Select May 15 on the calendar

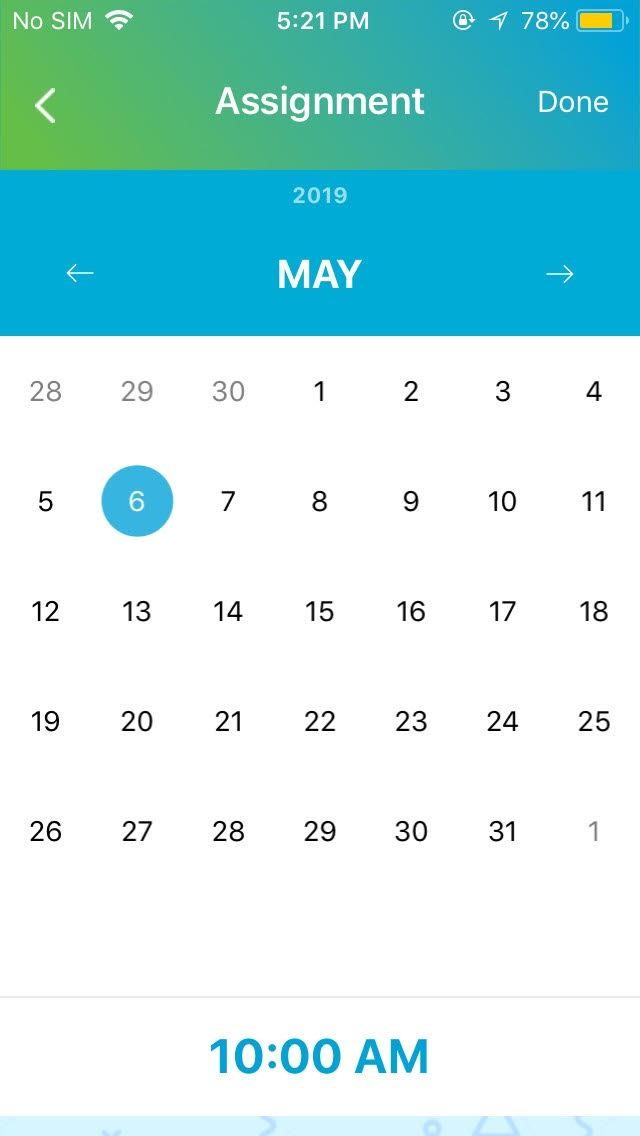[319, 611]
